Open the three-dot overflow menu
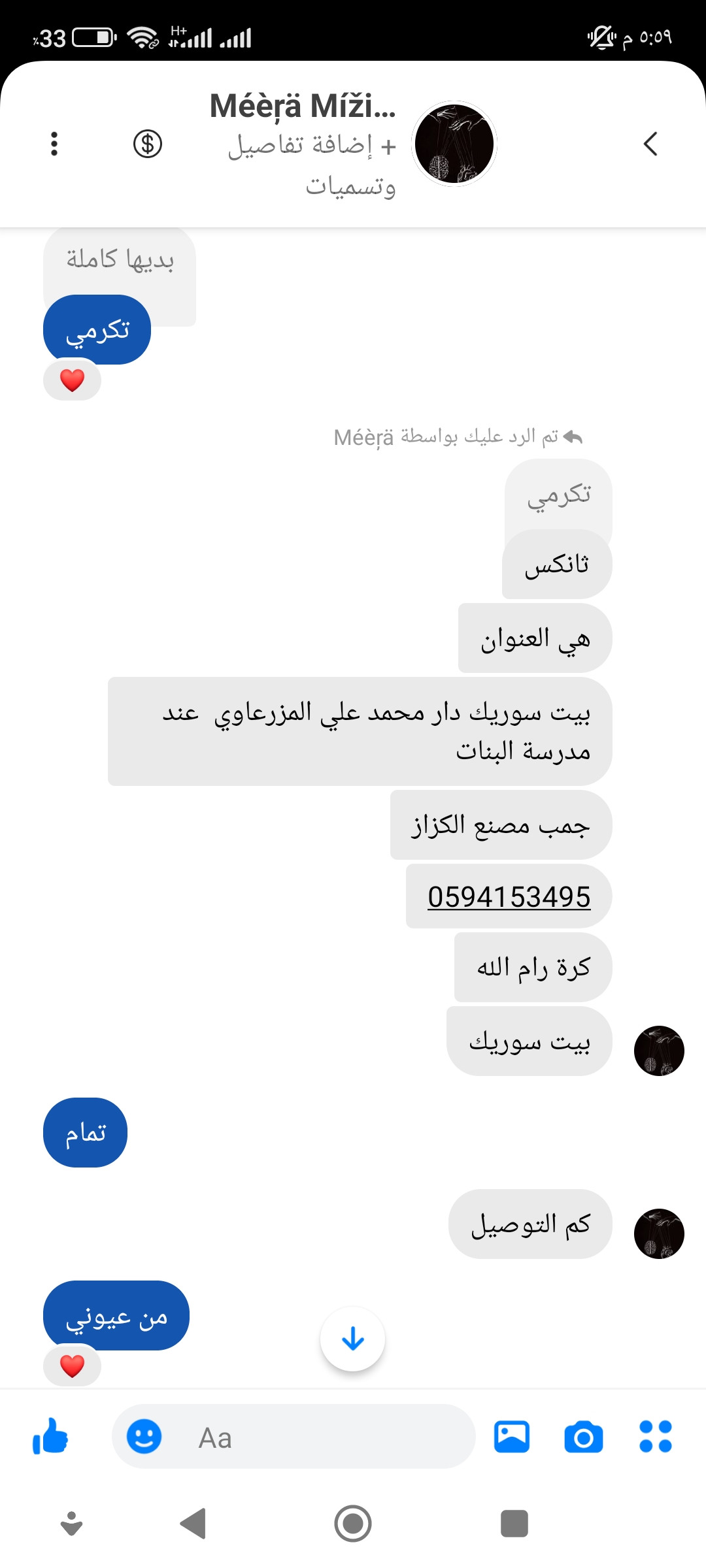The image size is (706, 1568). click(54, 144)
